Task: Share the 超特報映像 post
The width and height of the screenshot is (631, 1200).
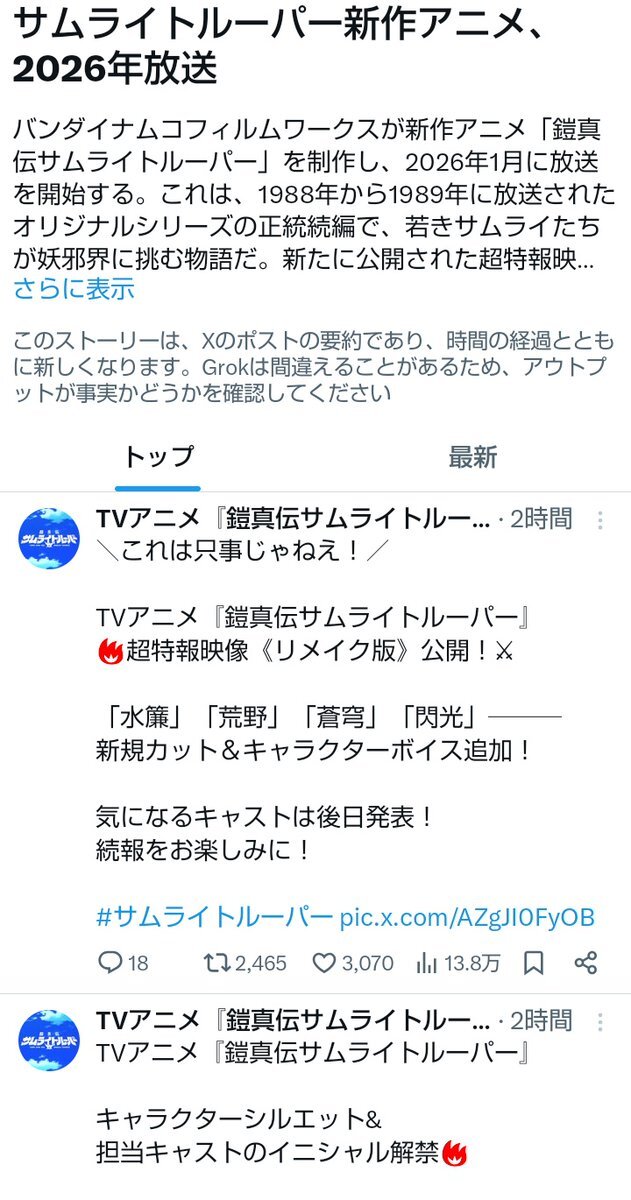Action: click(x=586, y=963)
